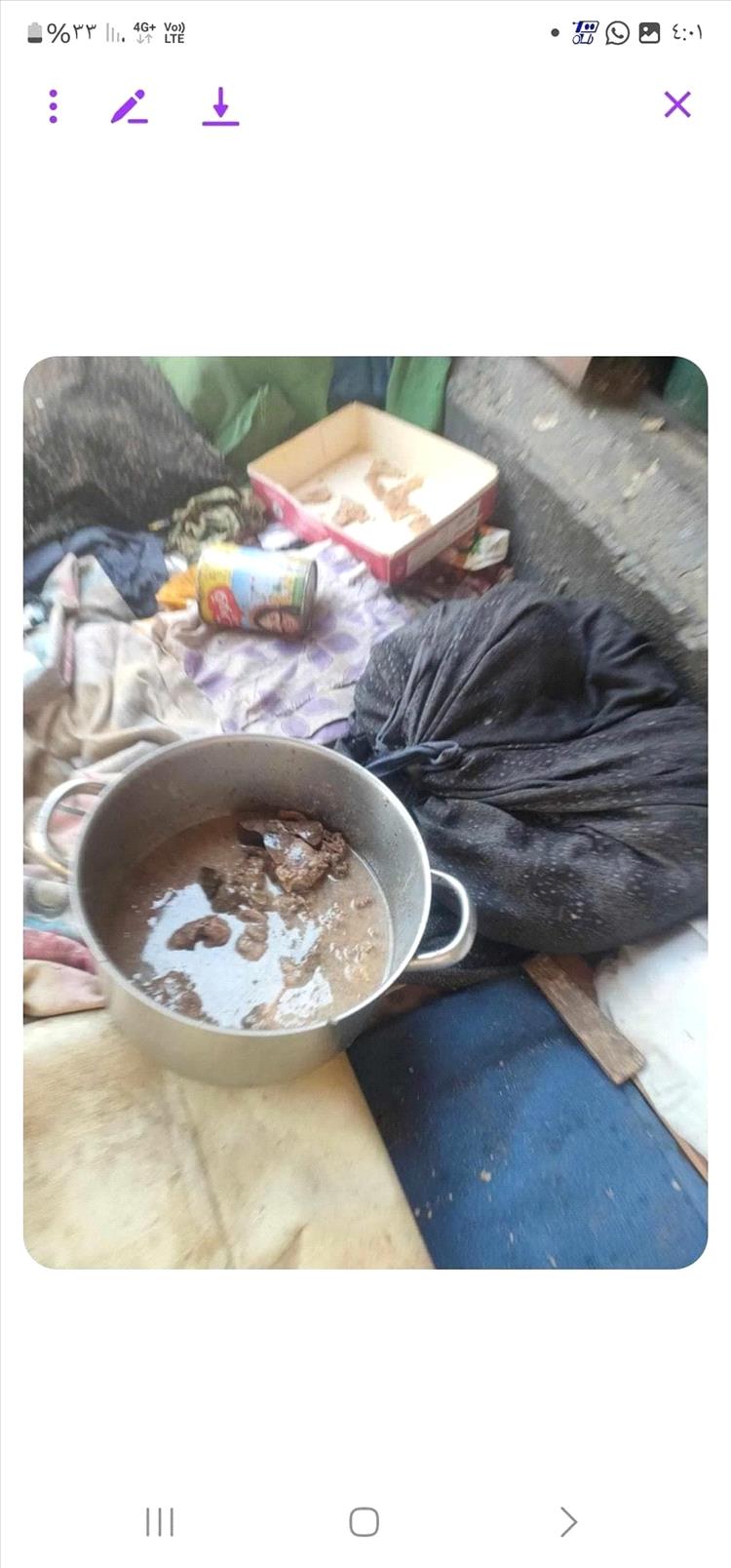
Task: Edit the photo with the pencil icon
Action: [x=129, y=106]
